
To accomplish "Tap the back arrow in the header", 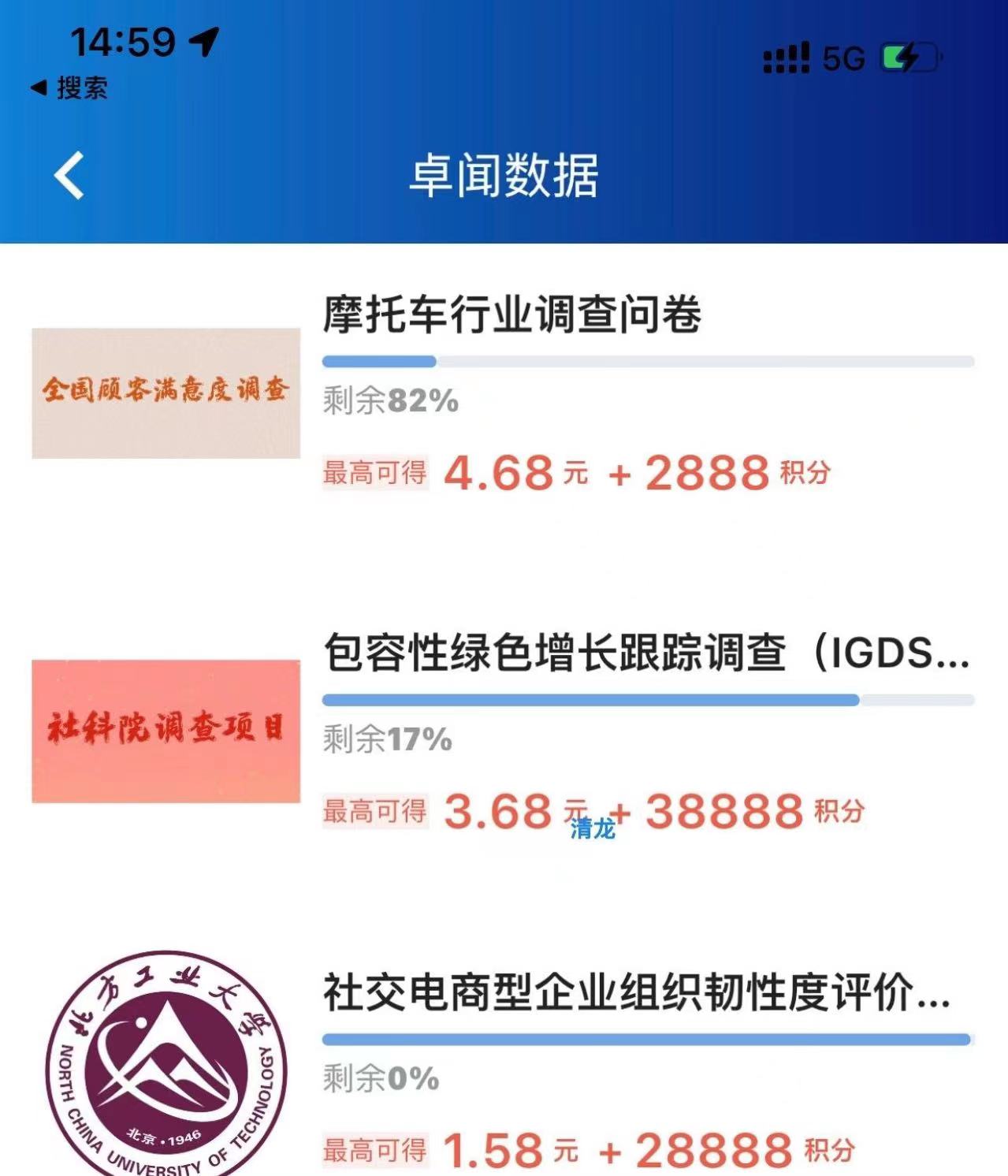I will [69, 175].
